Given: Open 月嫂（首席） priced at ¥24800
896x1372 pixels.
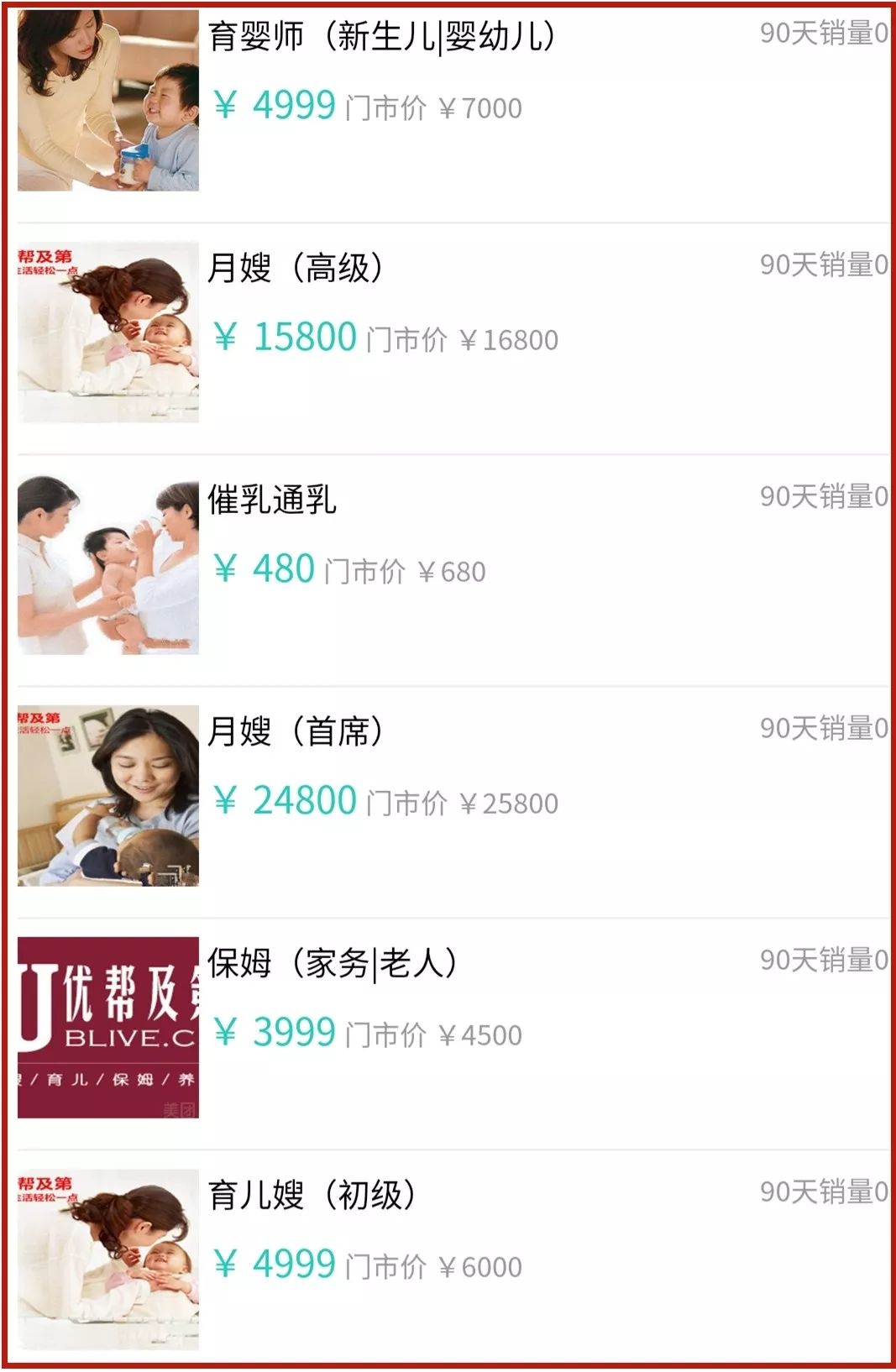Looking at the screenshot, I should (x=295, y=732).
